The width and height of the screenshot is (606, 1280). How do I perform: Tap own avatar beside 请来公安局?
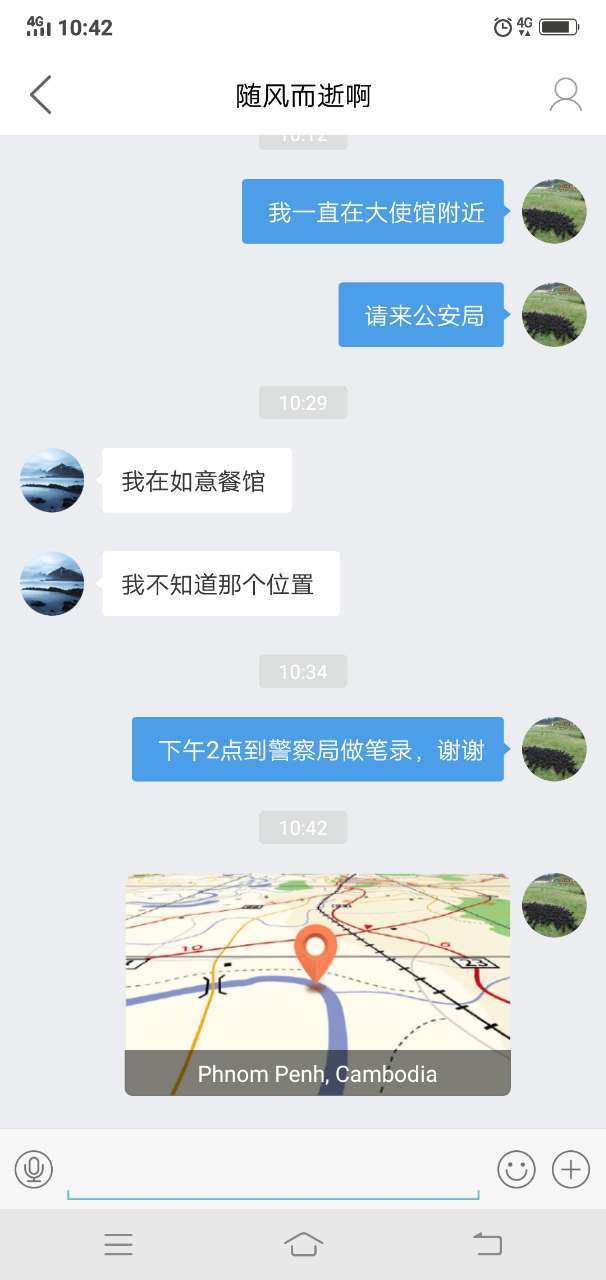pos(554,315)
